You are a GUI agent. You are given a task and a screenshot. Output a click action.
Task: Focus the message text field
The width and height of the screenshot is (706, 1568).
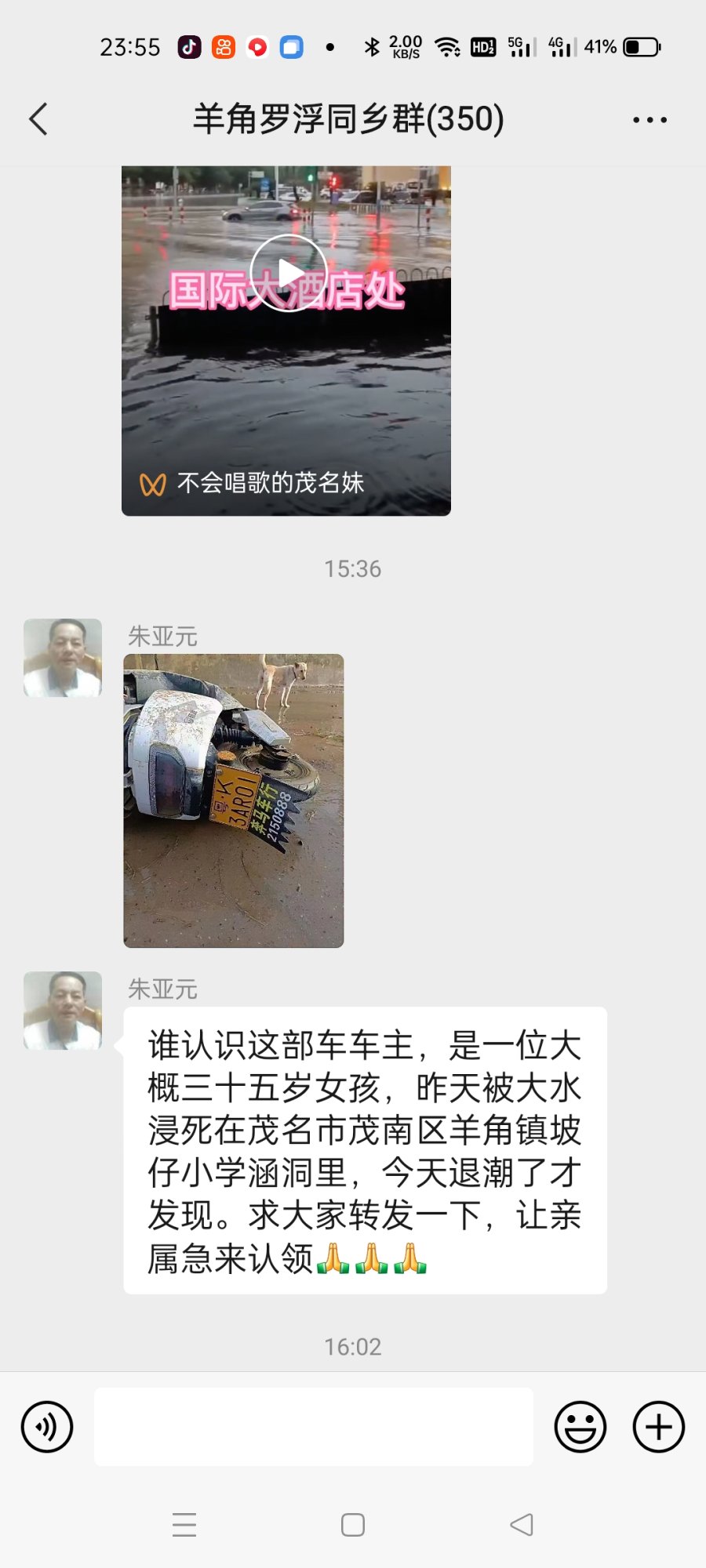pyautogui.click(x=314, y=1427)
